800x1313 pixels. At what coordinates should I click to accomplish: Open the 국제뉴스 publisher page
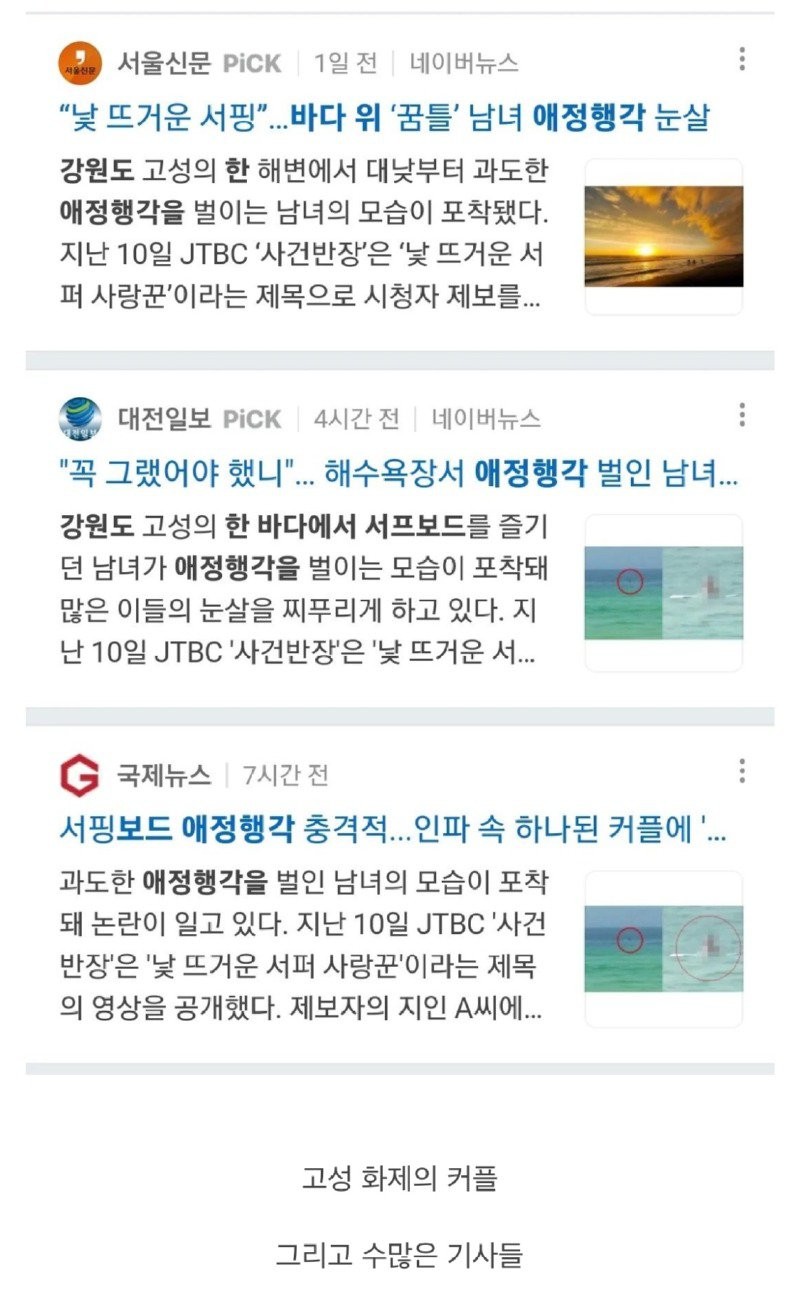point(164,775)
